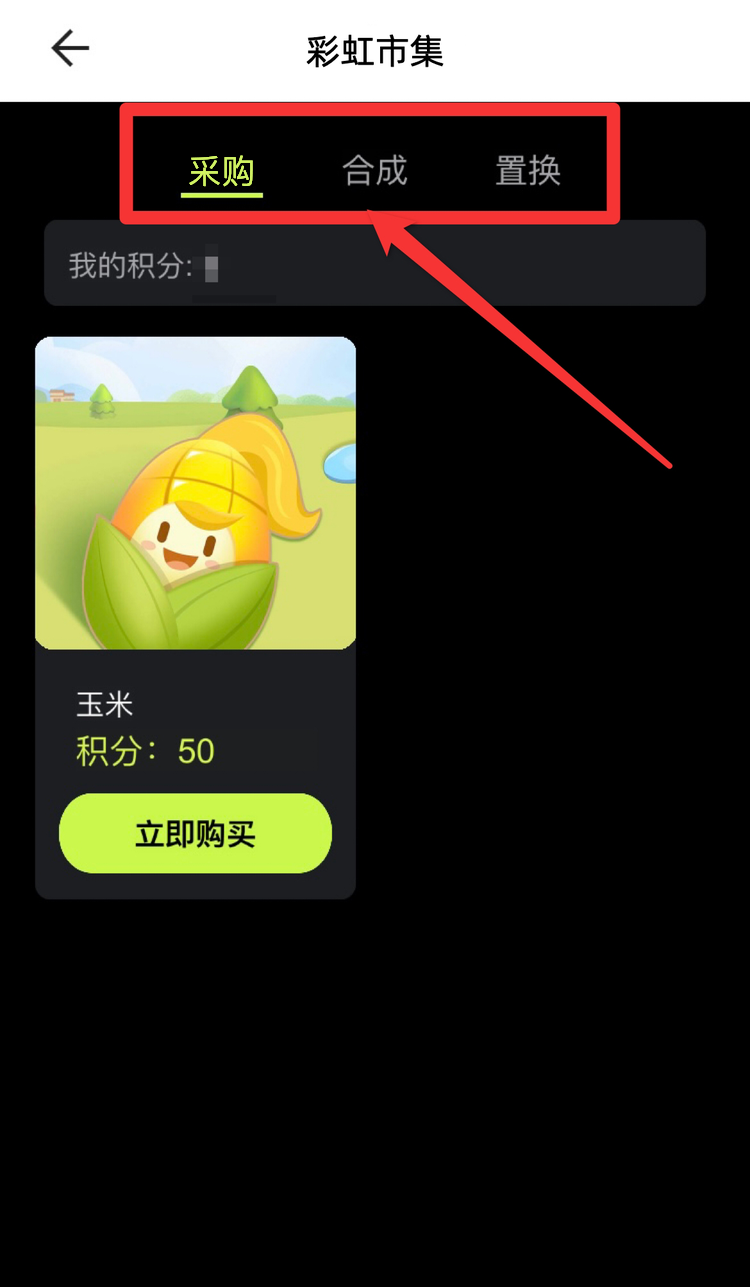Image resolution: width=750 pixels, height=1287 pixels.
Task: Switch to the 合成 tab
Action: pos(375,171)
